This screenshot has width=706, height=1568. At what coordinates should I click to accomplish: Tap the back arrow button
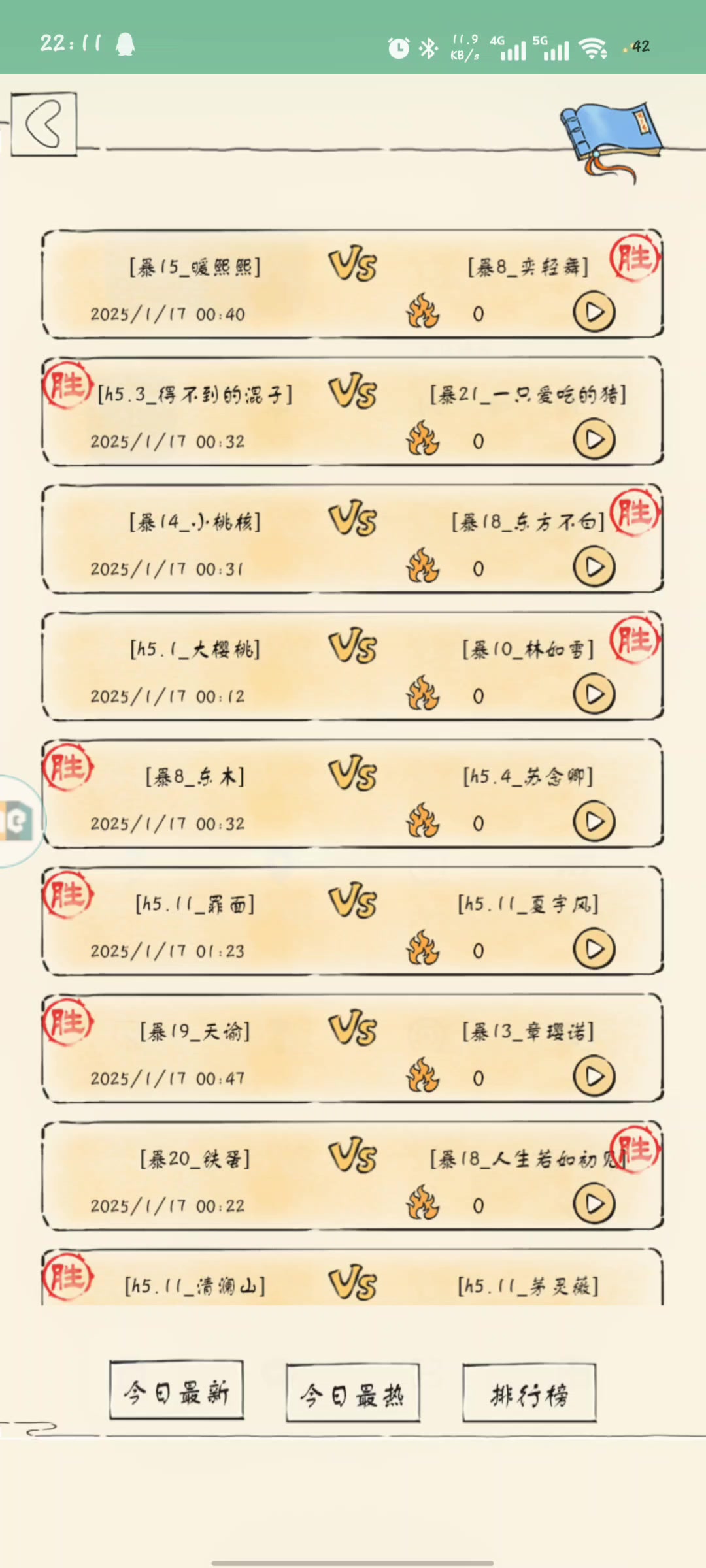(44, 123)
